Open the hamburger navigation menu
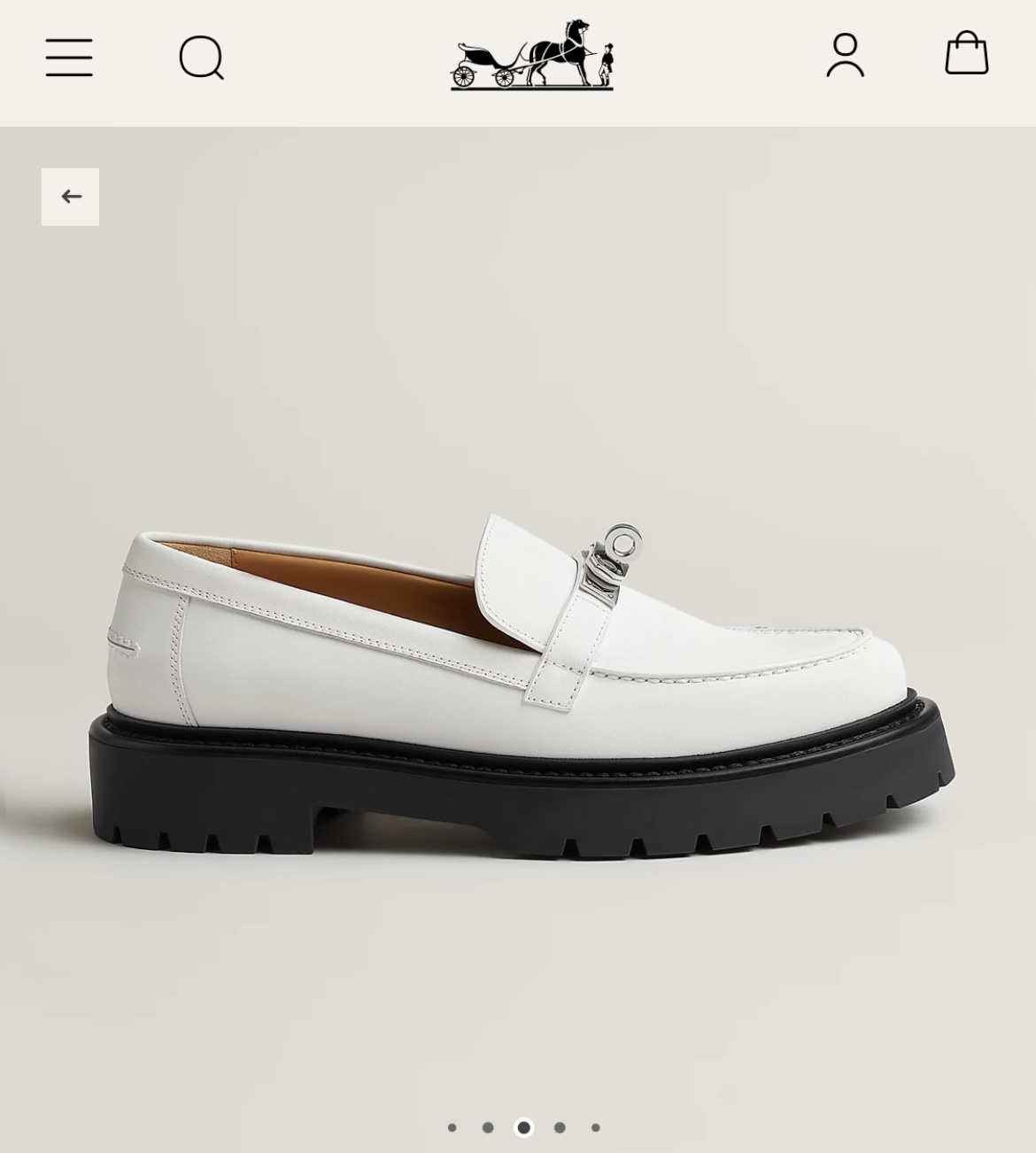The height and width of the screenshot is (1153, 1036). (69, 58)
